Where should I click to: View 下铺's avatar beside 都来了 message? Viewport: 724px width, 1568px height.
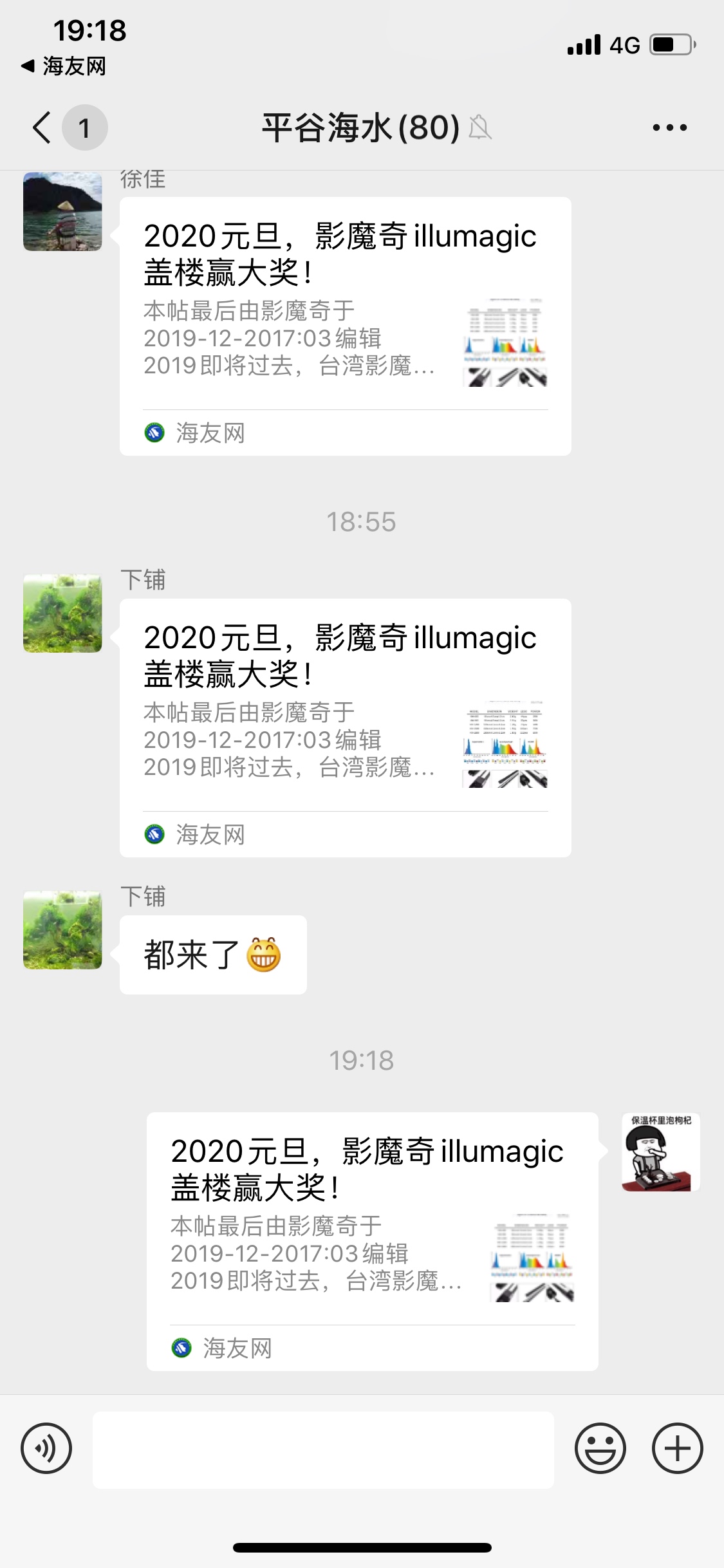coord(62,929)
